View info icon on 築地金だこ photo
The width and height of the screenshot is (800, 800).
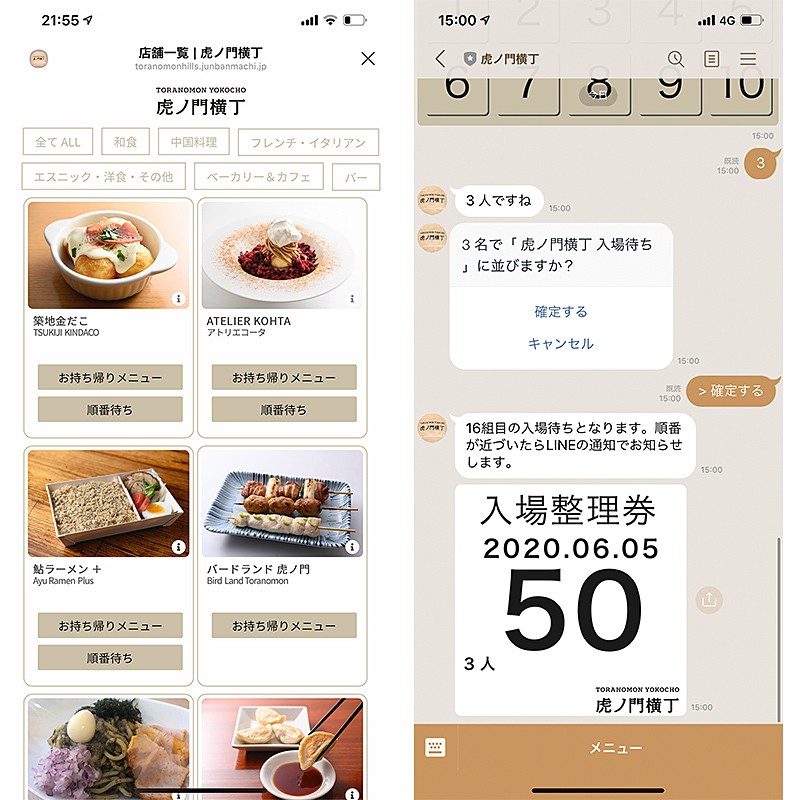178,298
